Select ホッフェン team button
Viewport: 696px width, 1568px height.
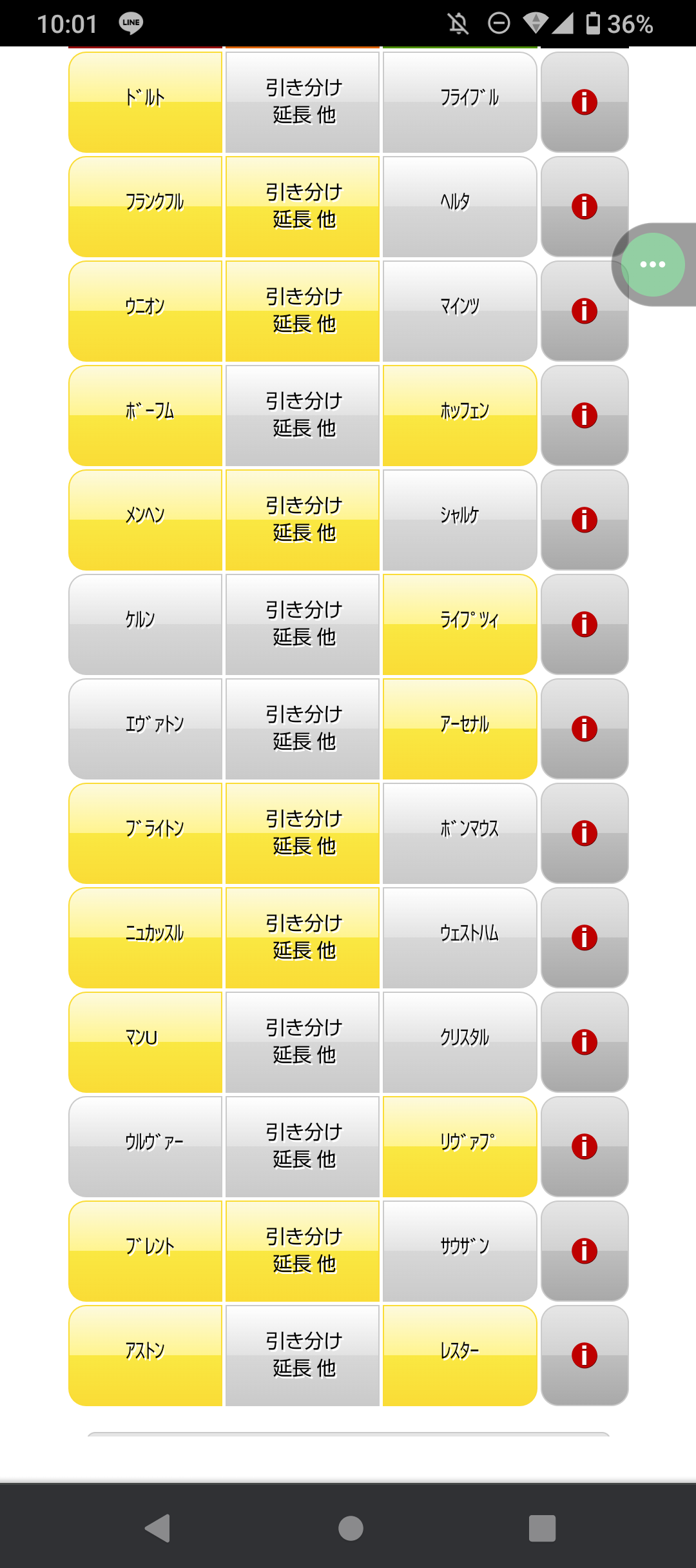tap(459, 415)
